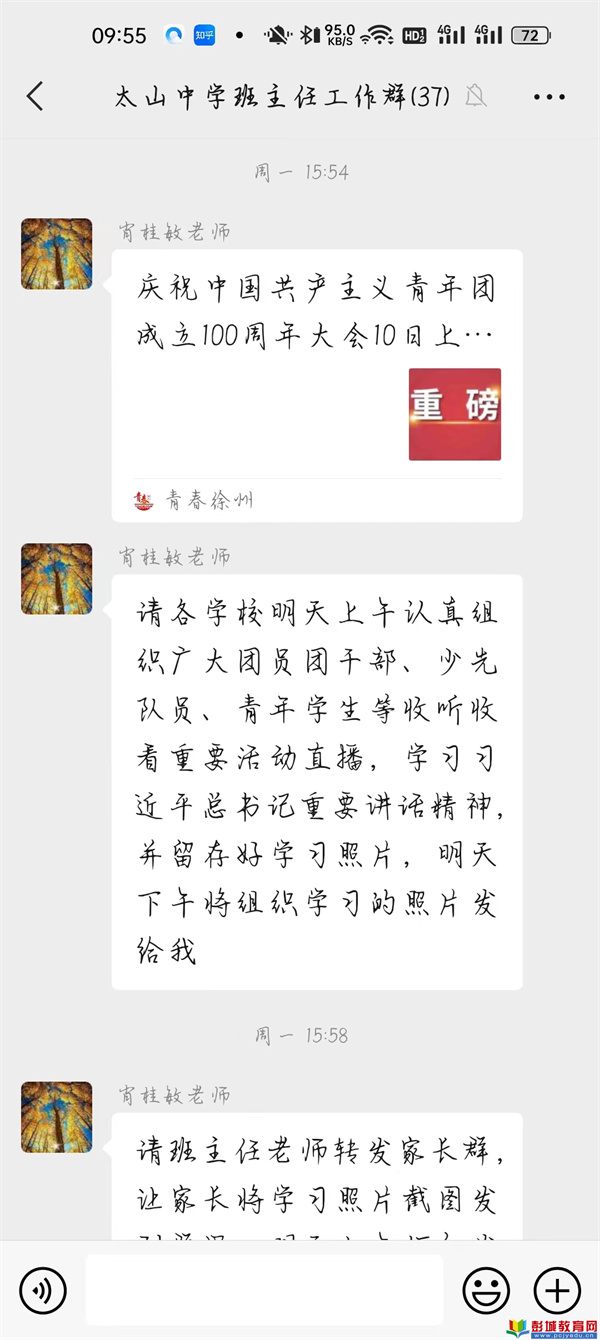Tap the message text field
Viewport: 600px width, 1340px height.
click(264, 1290)
